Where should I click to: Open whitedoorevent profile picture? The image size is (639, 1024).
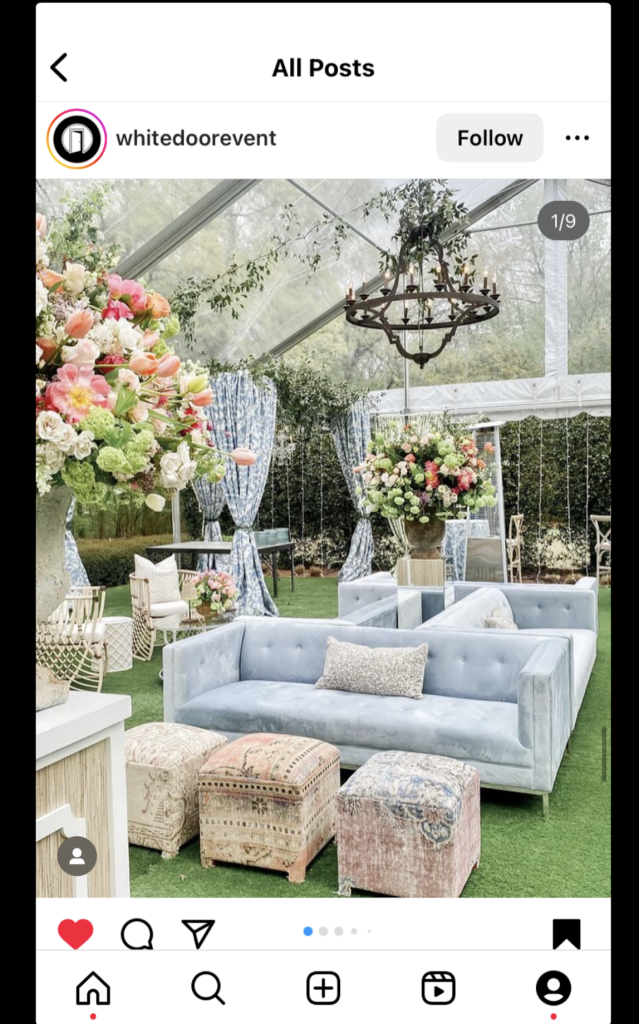tap(77, 138)
